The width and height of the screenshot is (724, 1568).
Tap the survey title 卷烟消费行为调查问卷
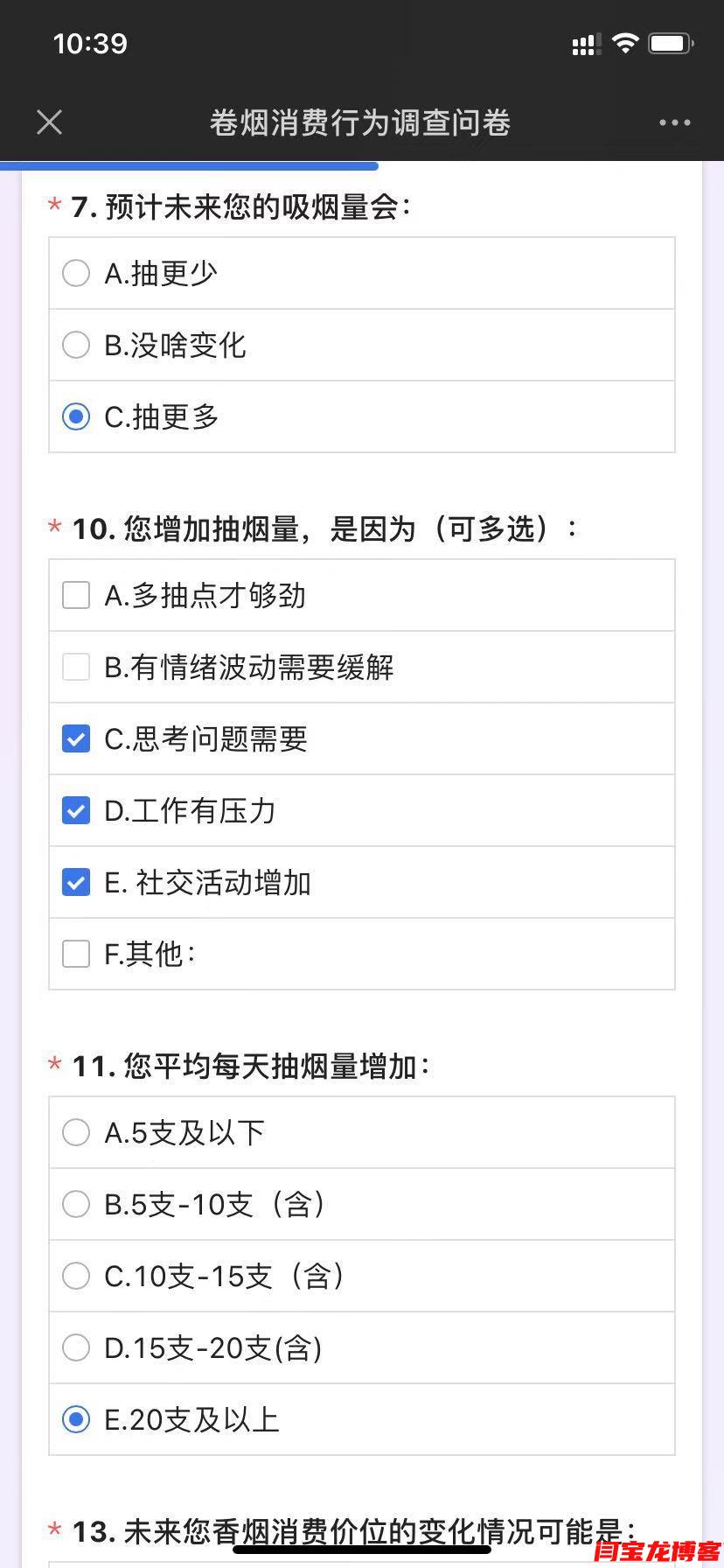pyautogui.click(x=361, y=122)
